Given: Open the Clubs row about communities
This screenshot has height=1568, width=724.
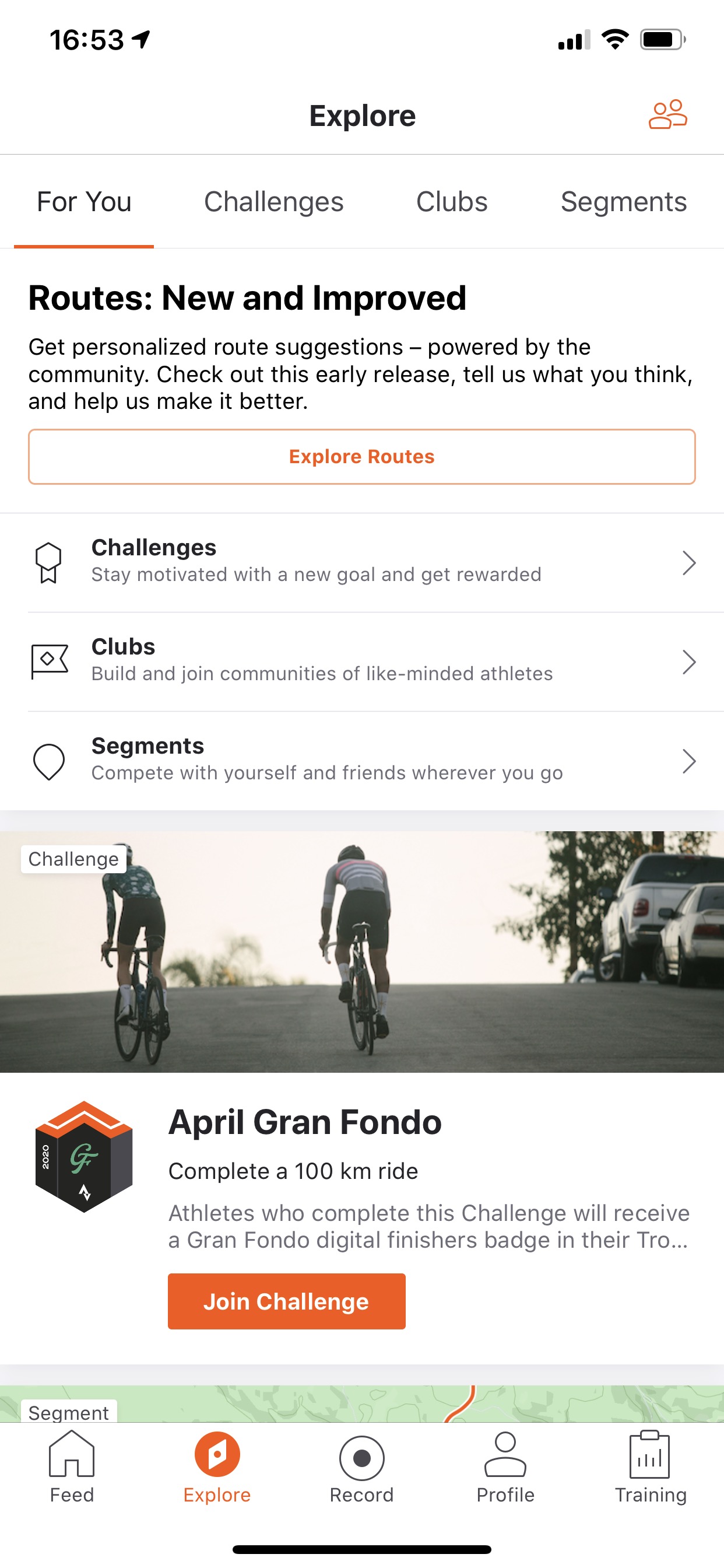Looking at the screenshot, I should click(362, 661).
